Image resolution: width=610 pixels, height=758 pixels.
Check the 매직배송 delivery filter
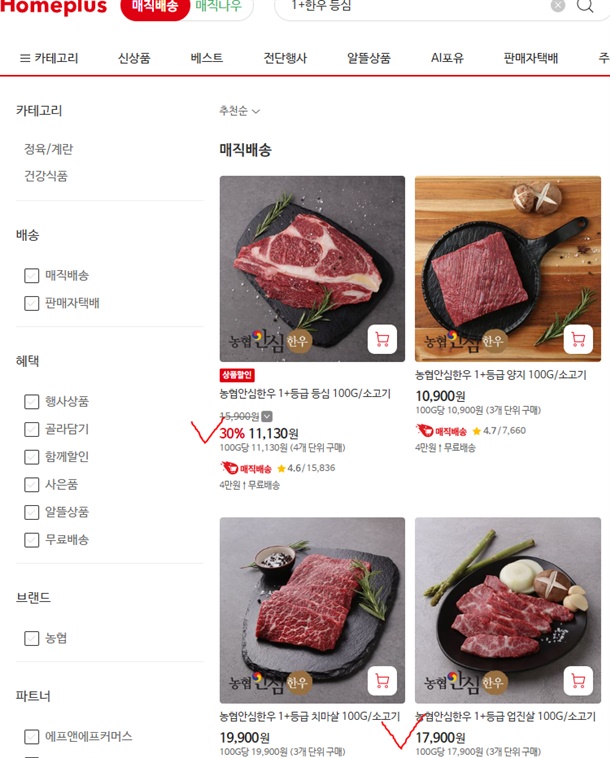click(32, 276)
